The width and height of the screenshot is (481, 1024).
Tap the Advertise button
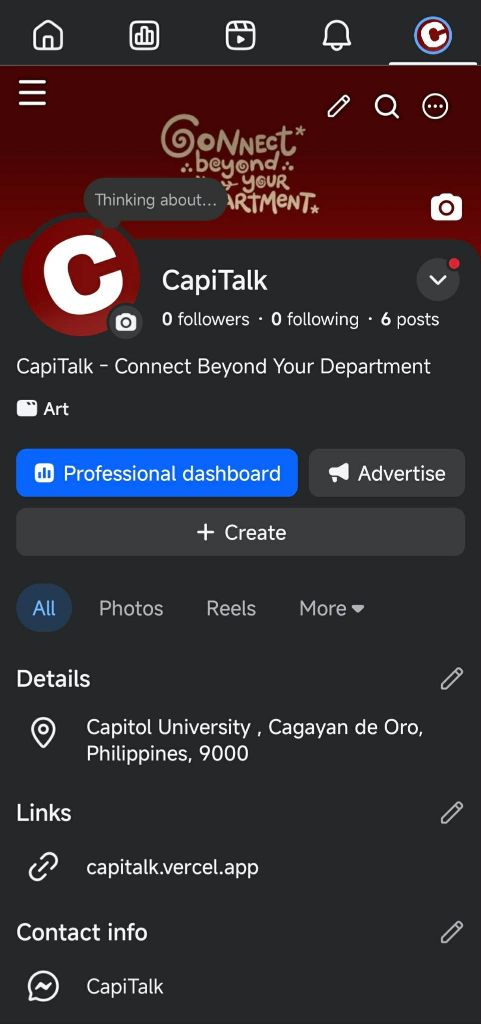point(387,473)
